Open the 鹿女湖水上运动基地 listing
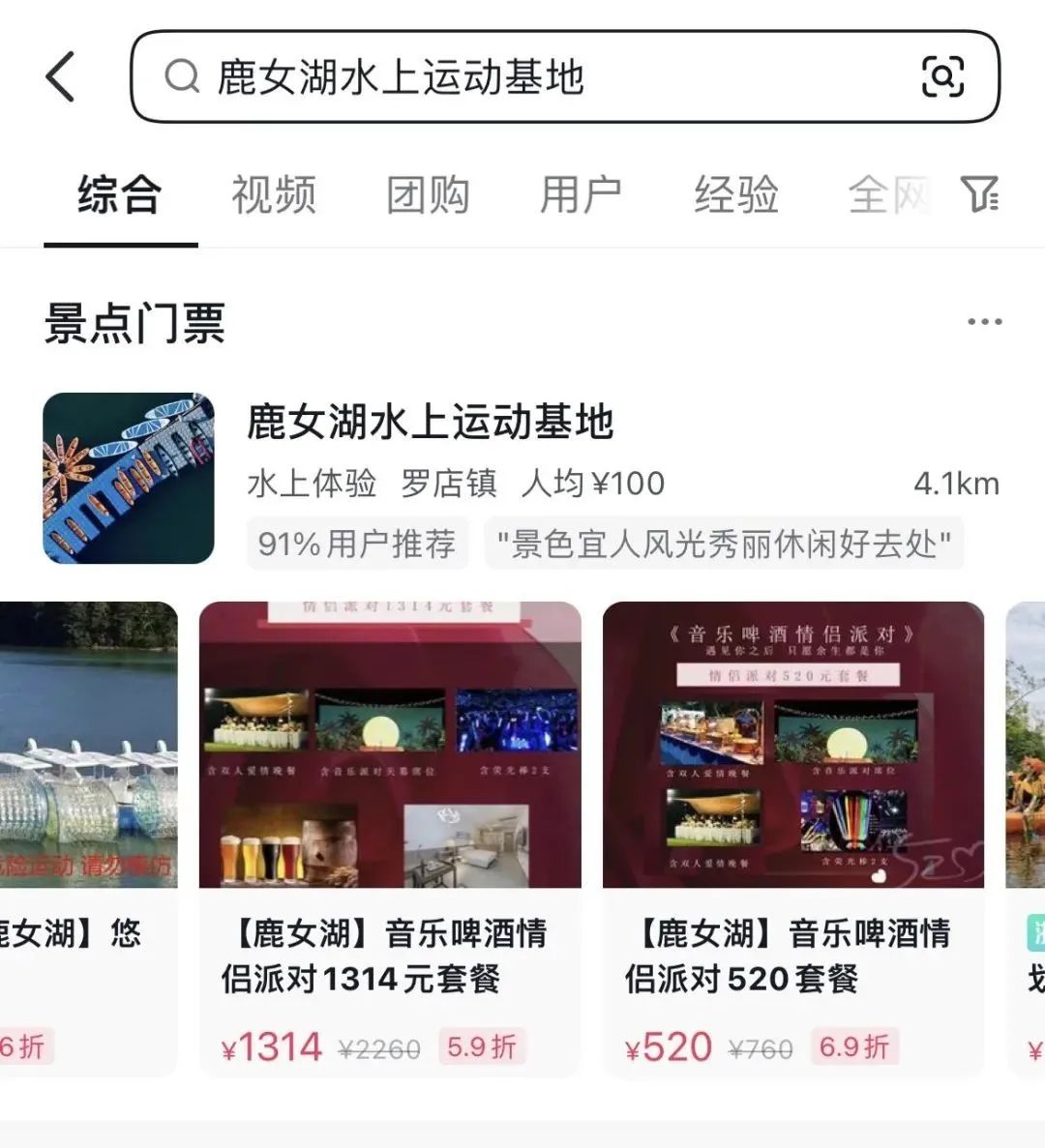This screenshot has width=1045, height=1148. coord(522,478)
